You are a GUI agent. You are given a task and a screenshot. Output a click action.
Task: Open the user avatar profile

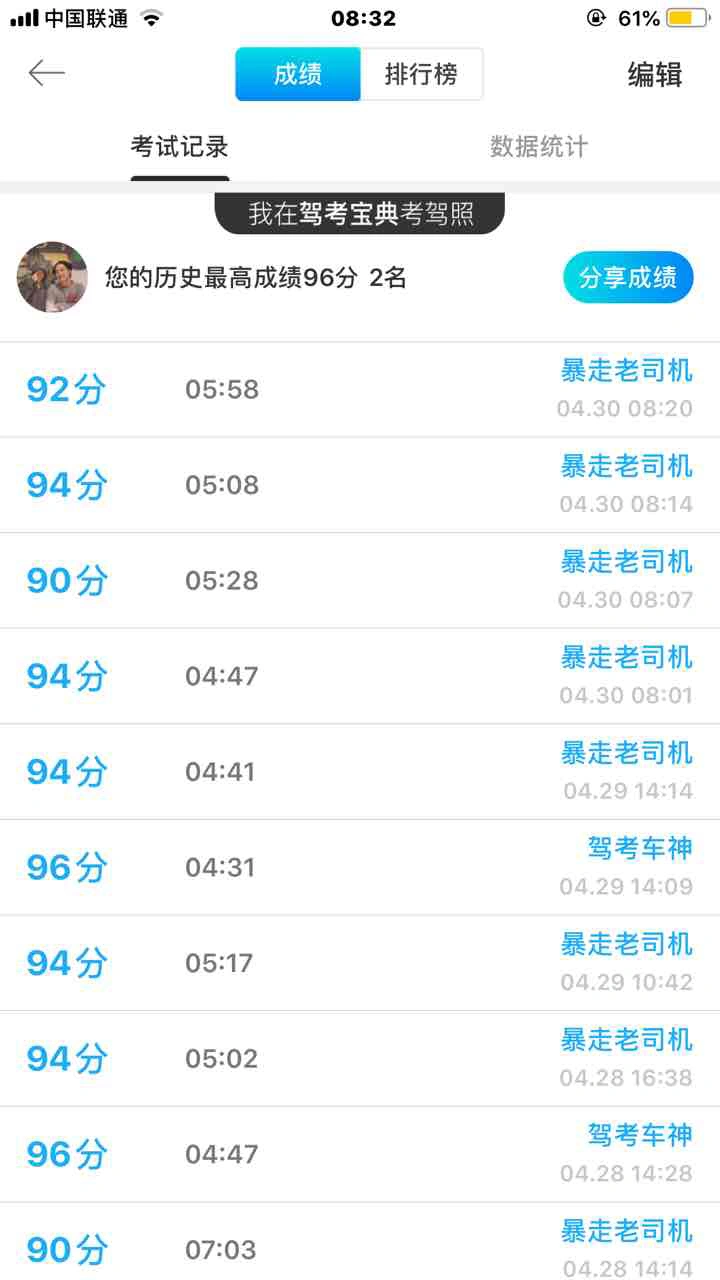coord(52,277)
